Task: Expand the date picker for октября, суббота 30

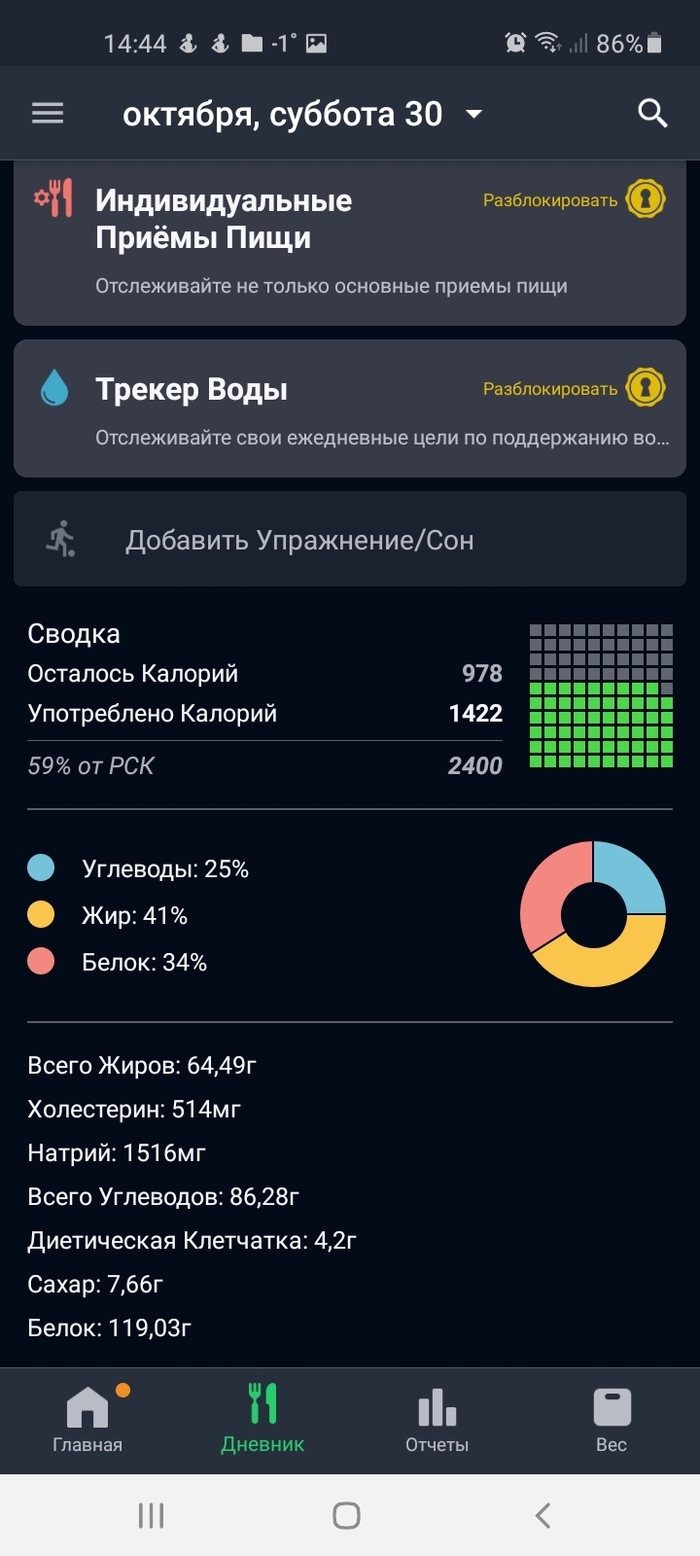Action: tap(474, 115)
